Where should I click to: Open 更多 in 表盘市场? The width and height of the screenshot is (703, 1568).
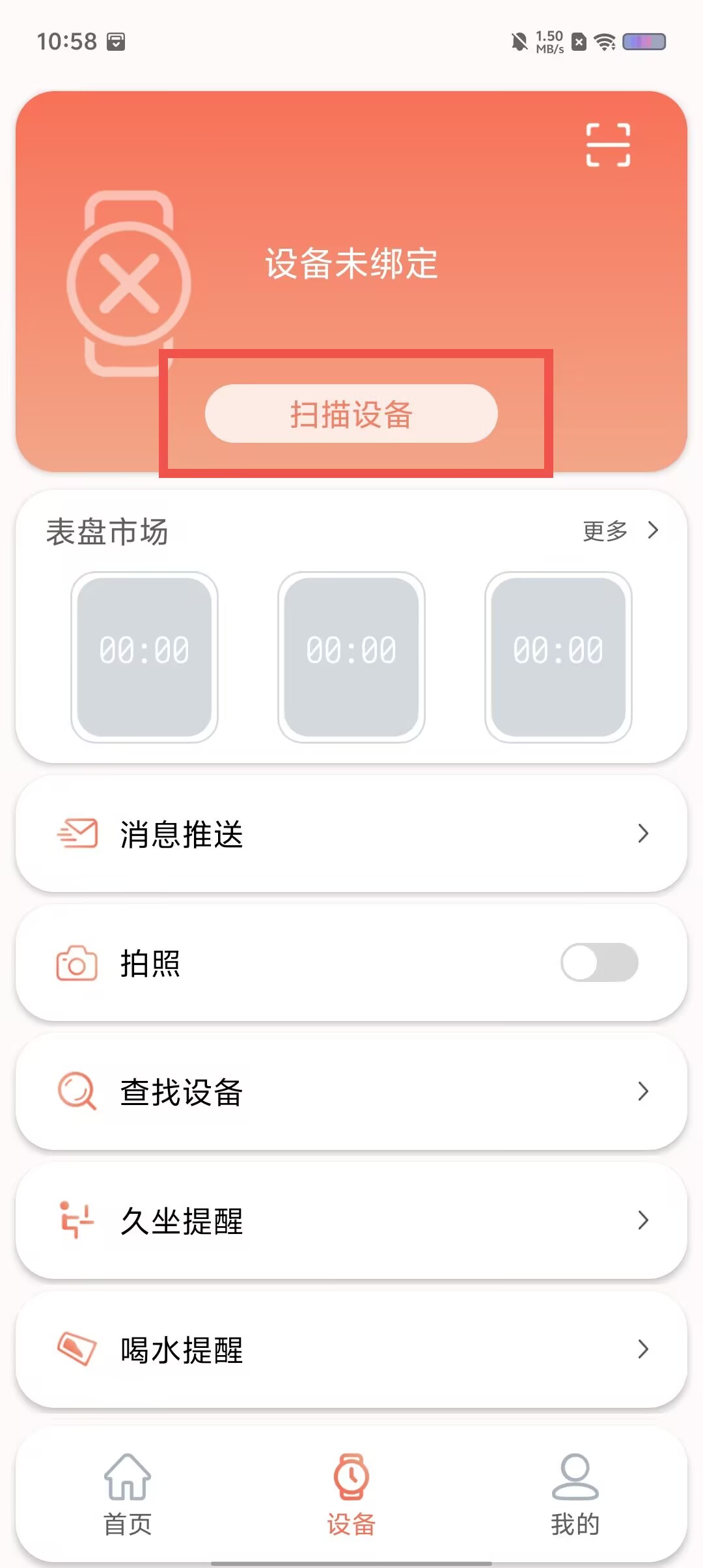(x=620, y=531)
